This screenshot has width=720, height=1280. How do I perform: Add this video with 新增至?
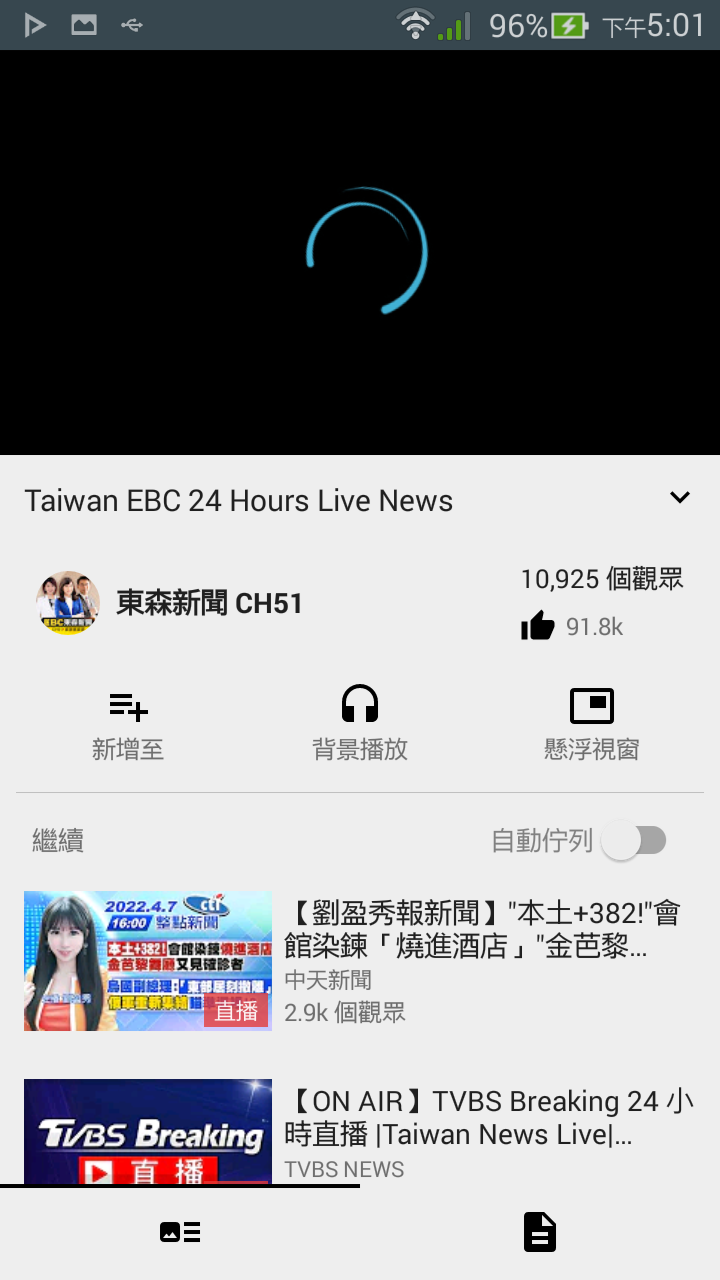(128, 724)
